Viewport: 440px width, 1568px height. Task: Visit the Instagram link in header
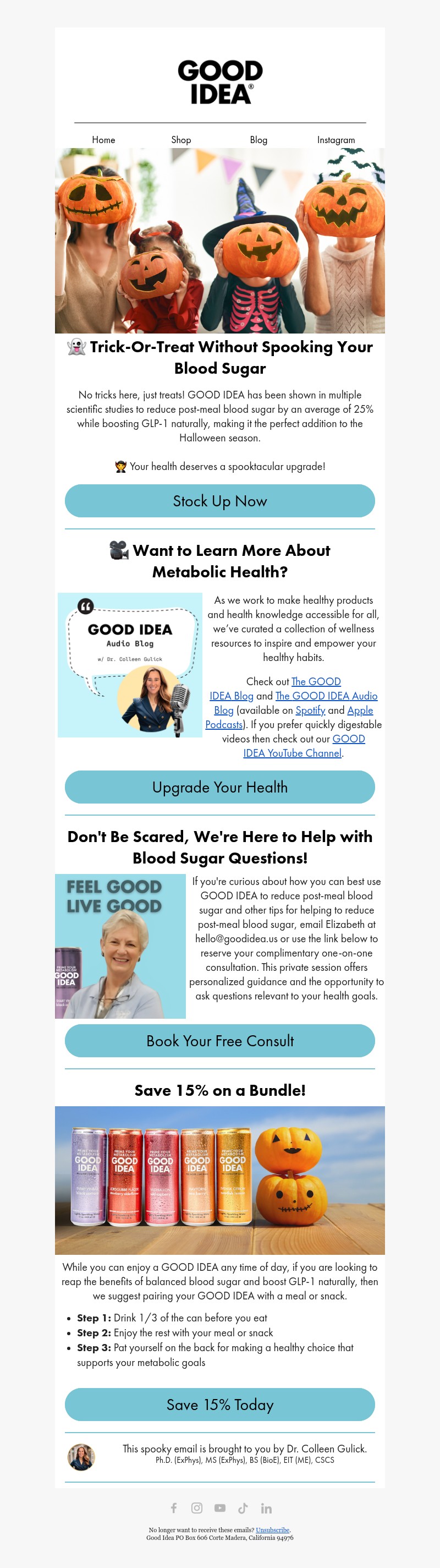pyautogui.click(x=335, y=140)
